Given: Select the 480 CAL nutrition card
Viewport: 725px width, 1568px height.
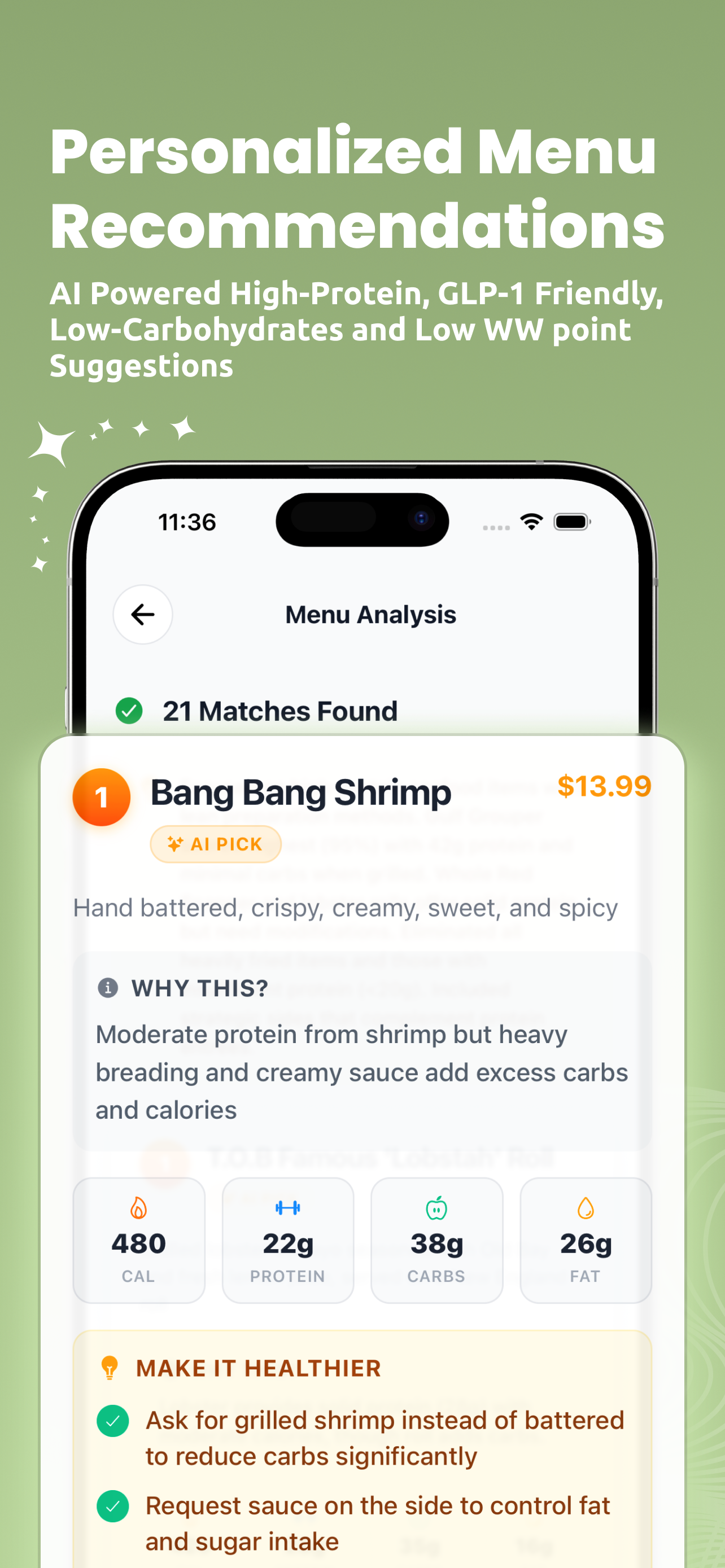Looking at the screenshot, I should coord(138,1240).
